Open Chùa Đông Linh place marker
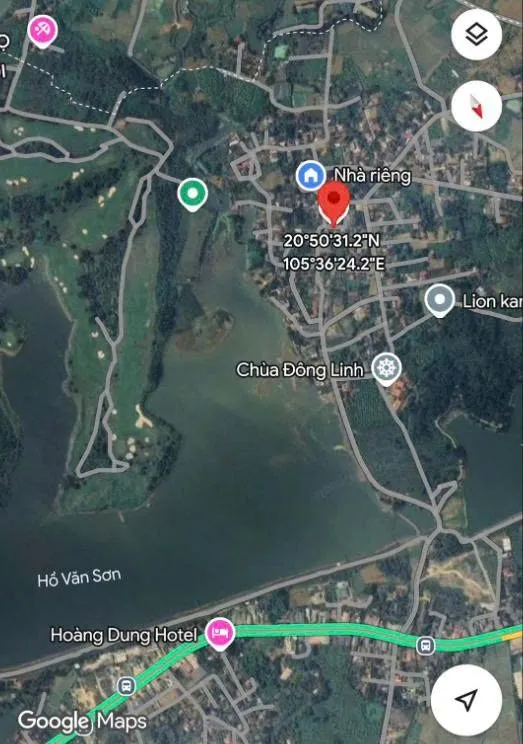Image resolution: width=523 pixels, height=744 pixels. (386, 369)
